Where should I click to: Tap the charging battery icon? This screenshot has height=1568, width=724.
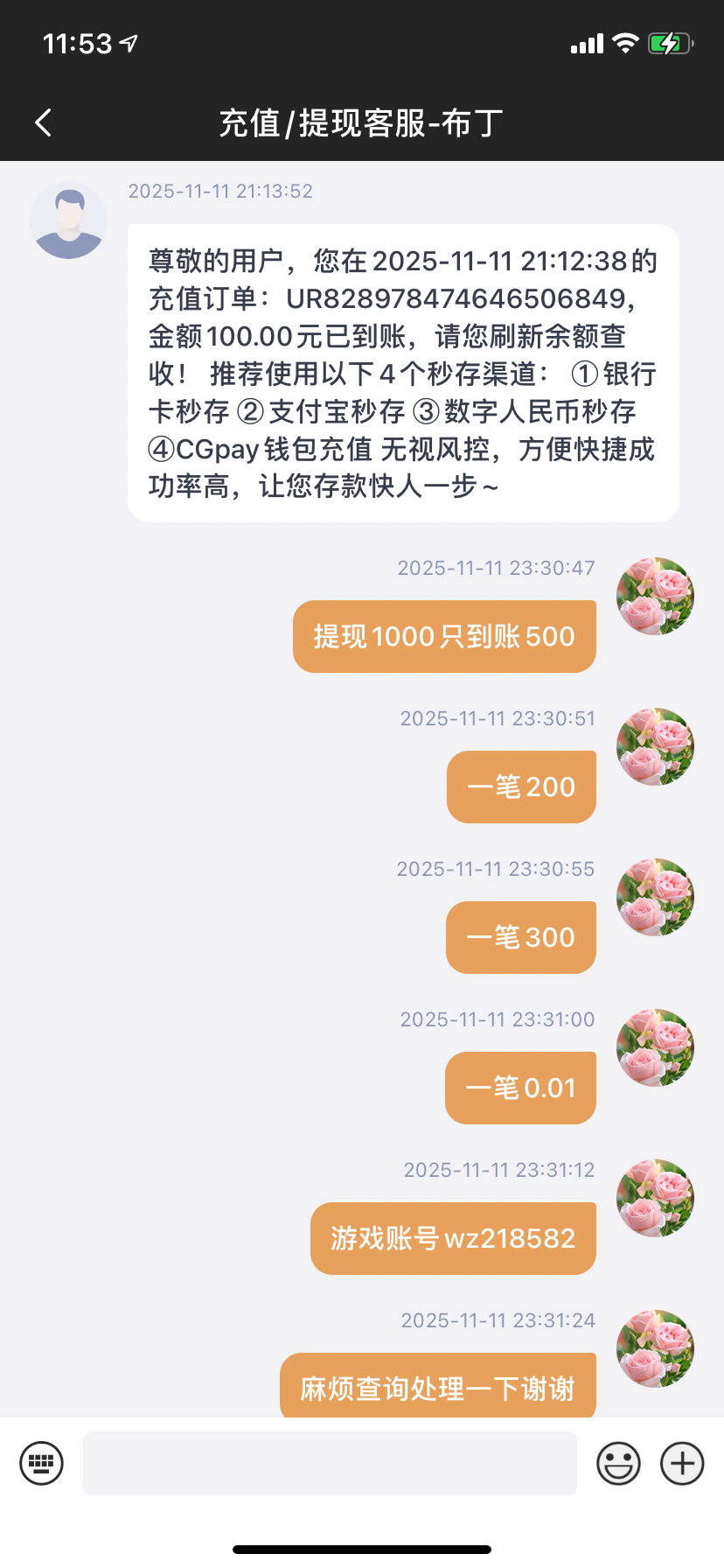pos(670,42)
